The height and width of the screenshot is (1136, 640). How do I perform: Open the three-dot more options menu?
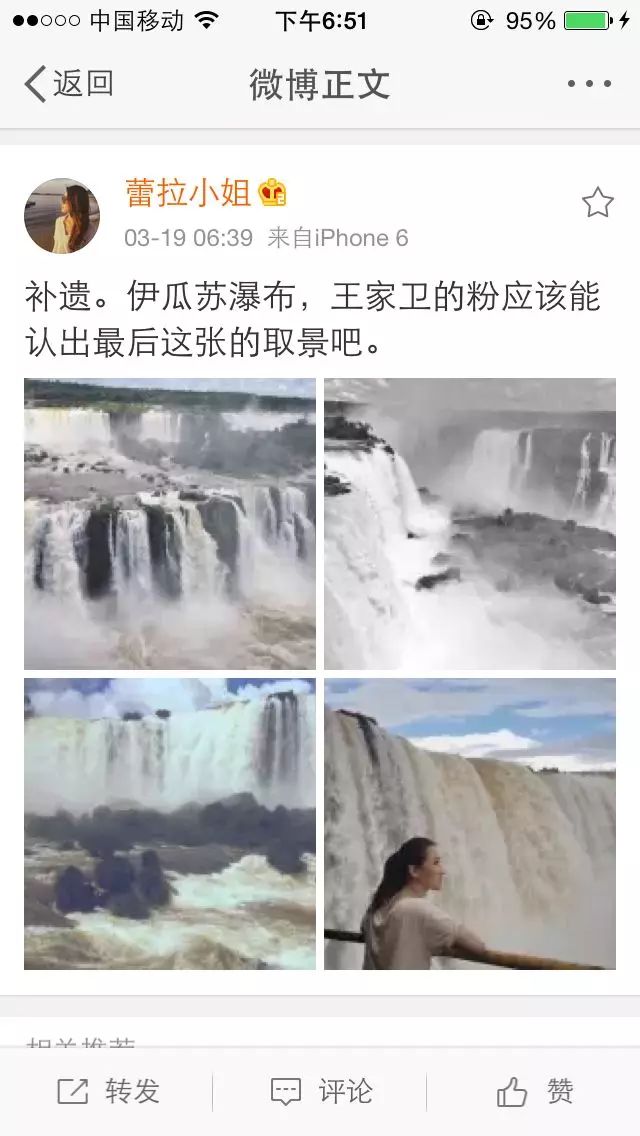click(x=589, y=83)
